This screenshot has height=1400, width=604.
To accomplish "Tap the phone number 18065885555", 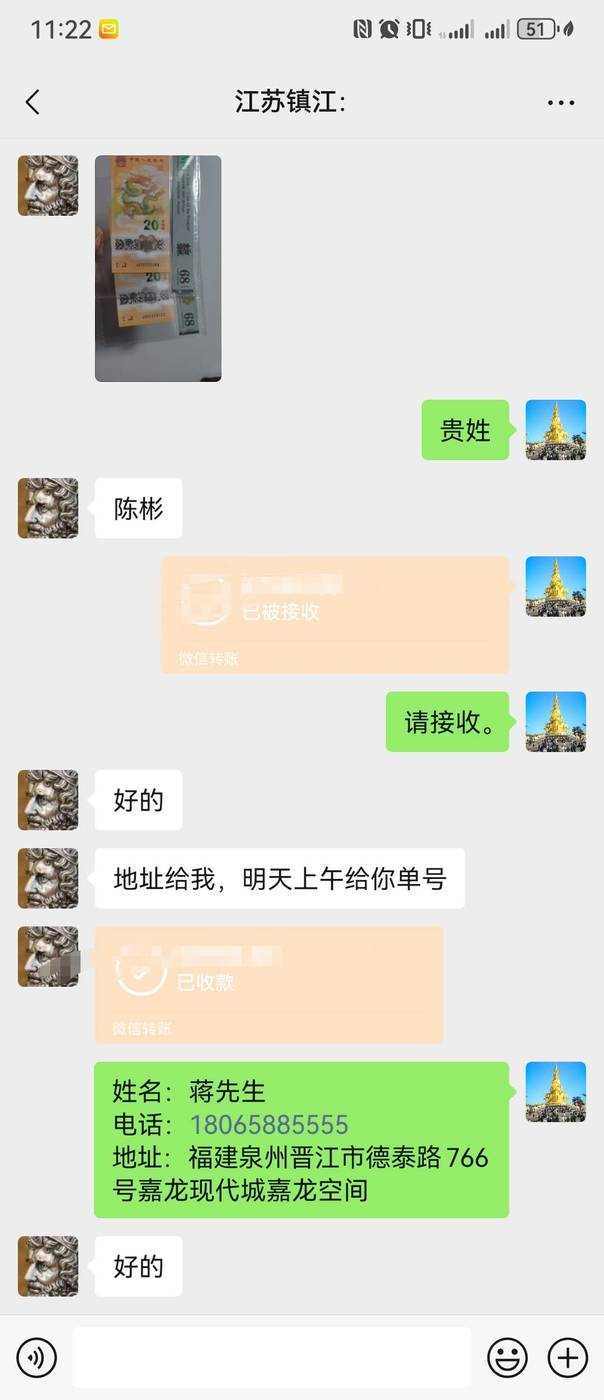I will (x=269, y=1124).
